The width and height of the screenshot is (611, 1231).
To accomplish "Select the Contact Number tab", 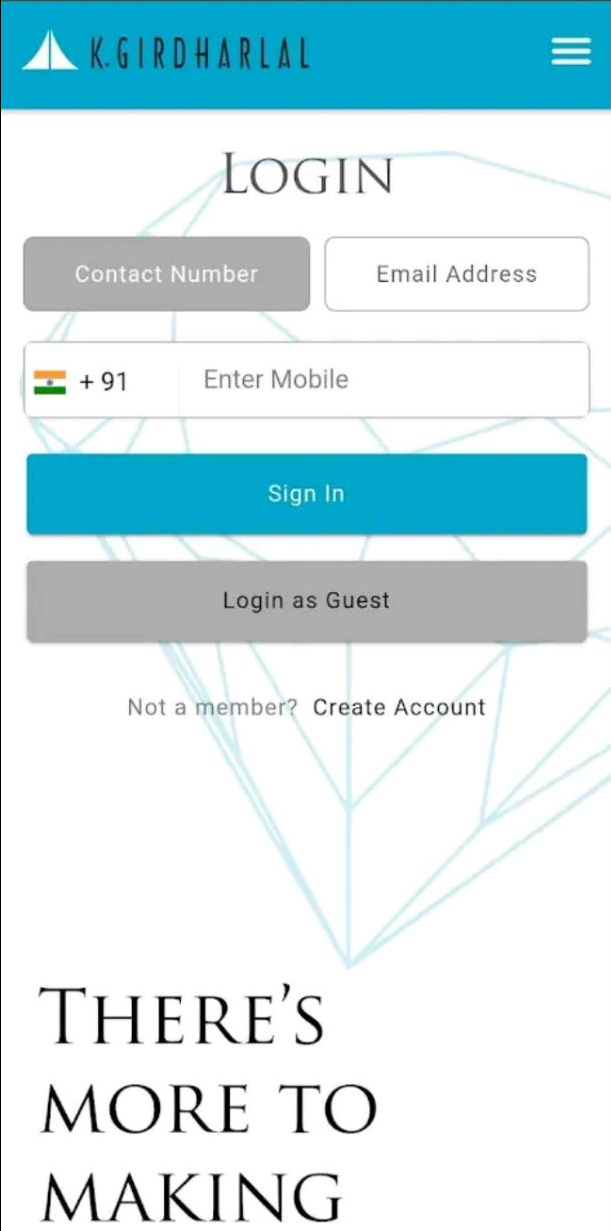I will click(166, 274).
